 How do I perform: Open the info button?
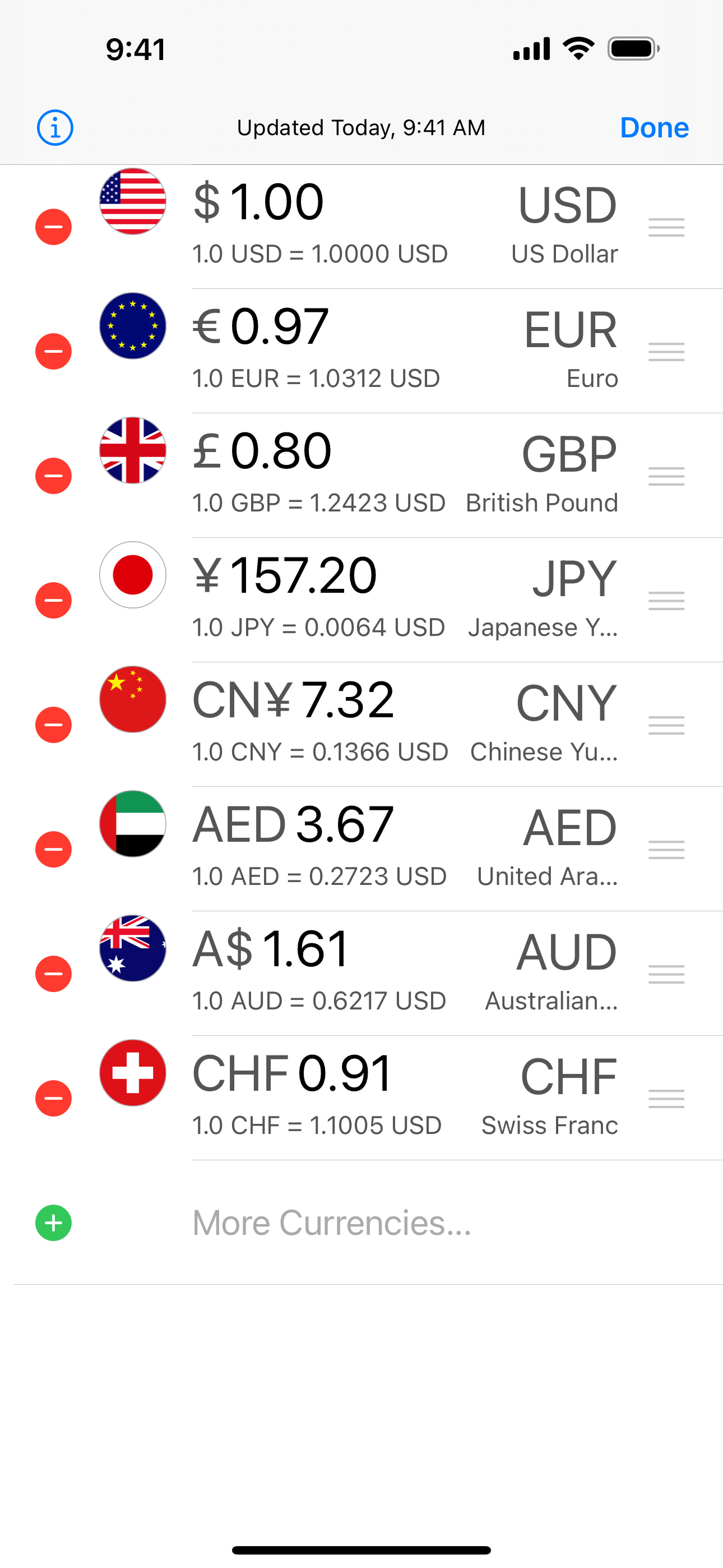[55, 128]
